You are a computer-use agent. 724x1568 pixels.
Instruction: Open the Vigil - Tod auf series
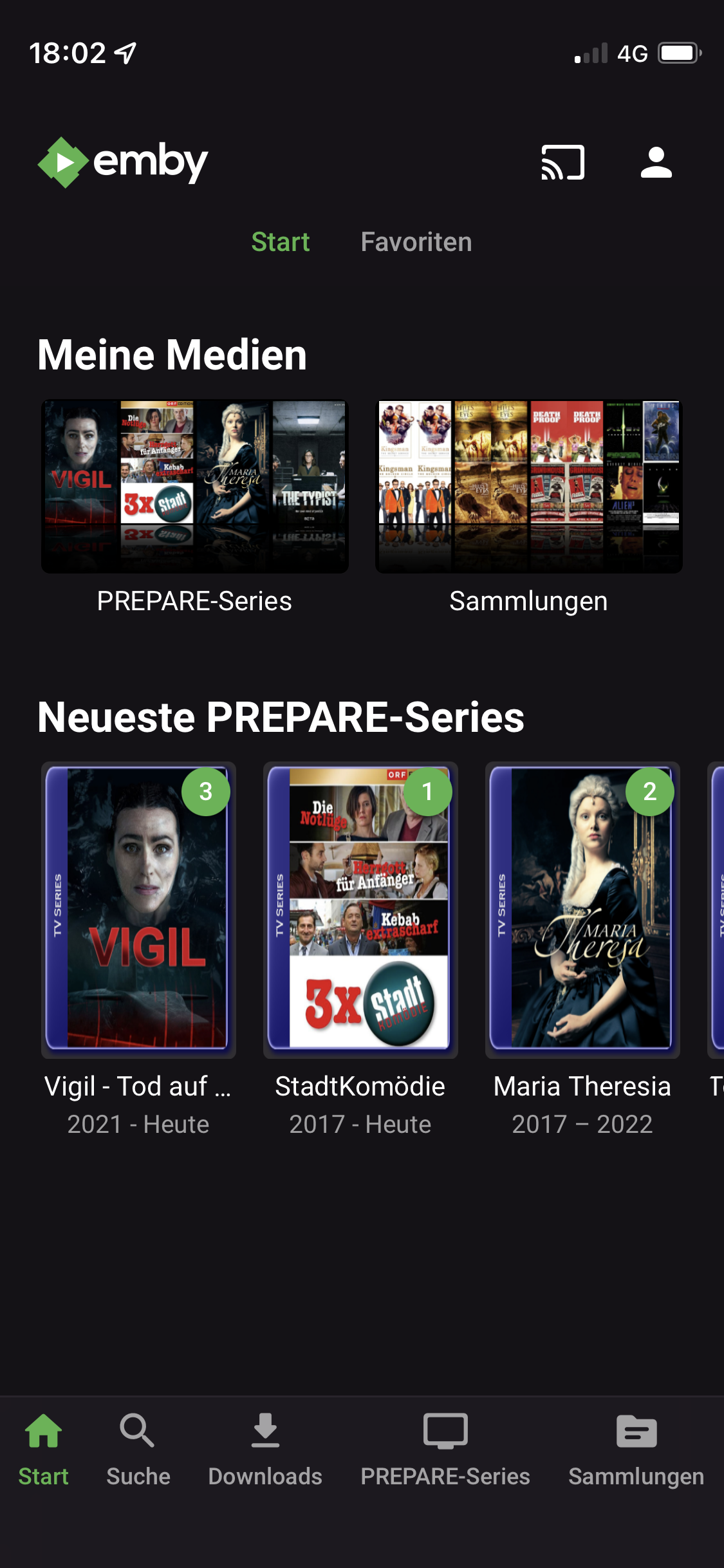click(x=138, y=909)
